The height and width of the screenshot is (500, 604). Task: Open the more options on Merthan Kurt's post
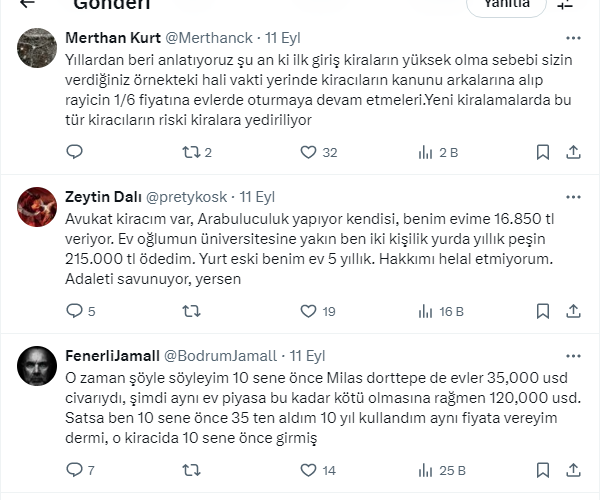[573, 38]
